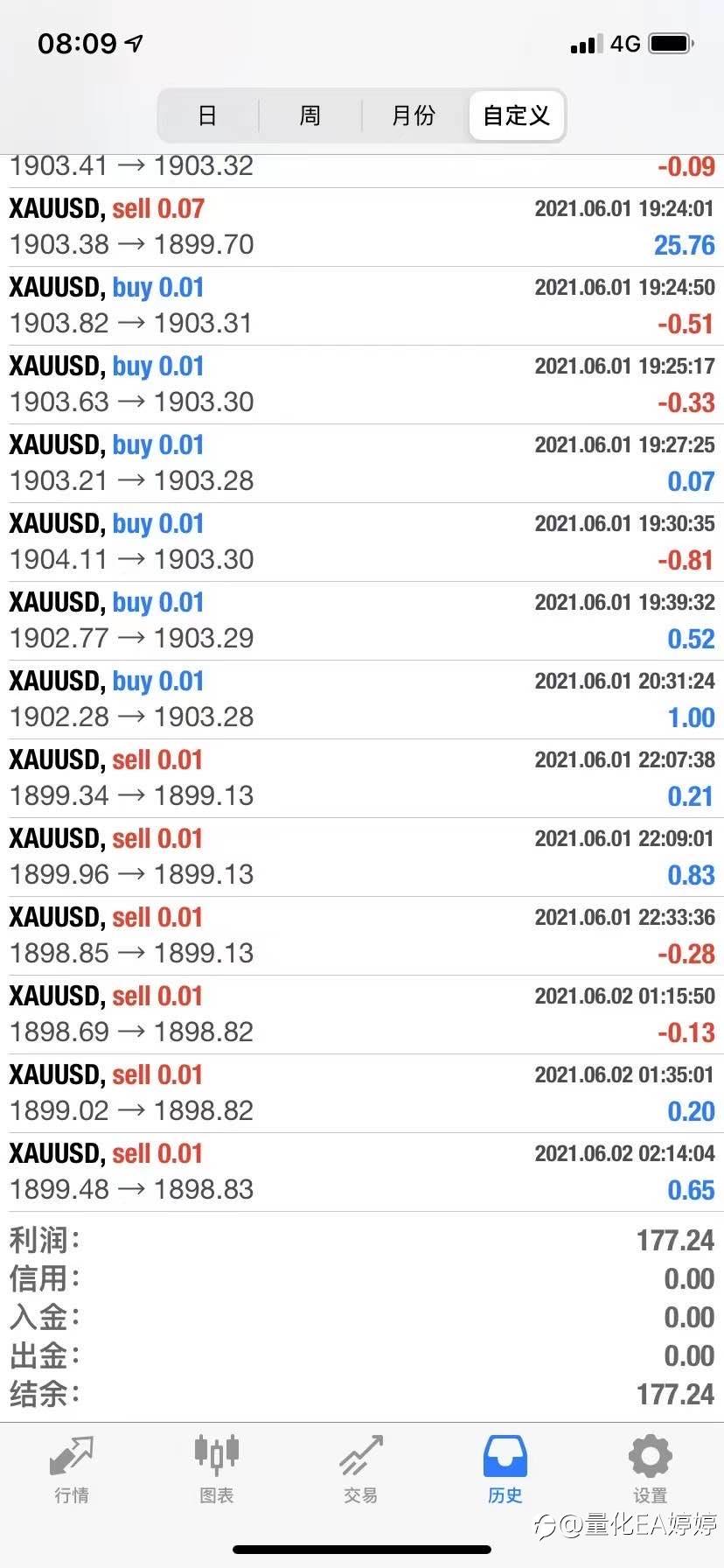Open the sell 0.07 trade from 19:24:01
This screenshot has height=1568, width=724.
[x=362, y=227]
